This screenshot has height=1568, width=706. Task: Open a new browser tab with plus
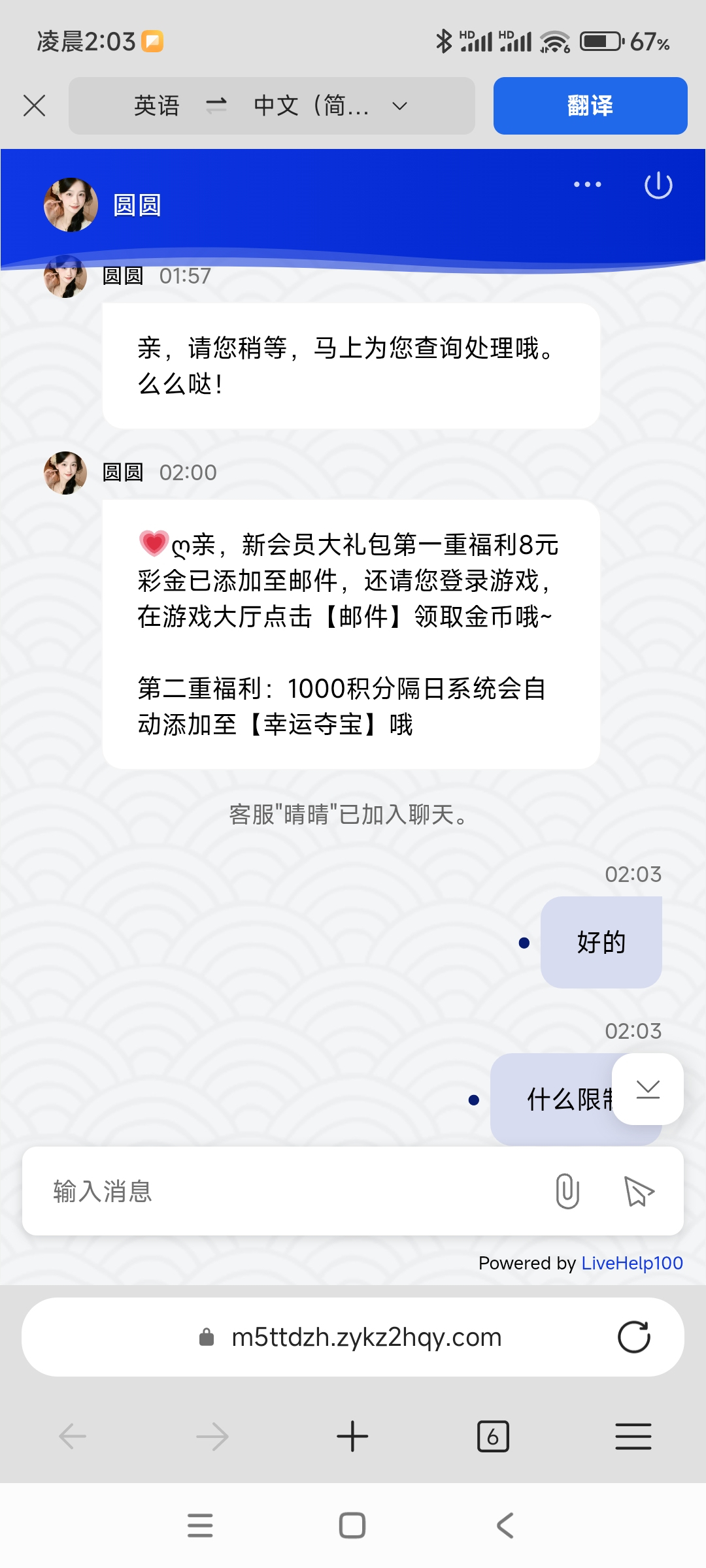coord(352,1437)
